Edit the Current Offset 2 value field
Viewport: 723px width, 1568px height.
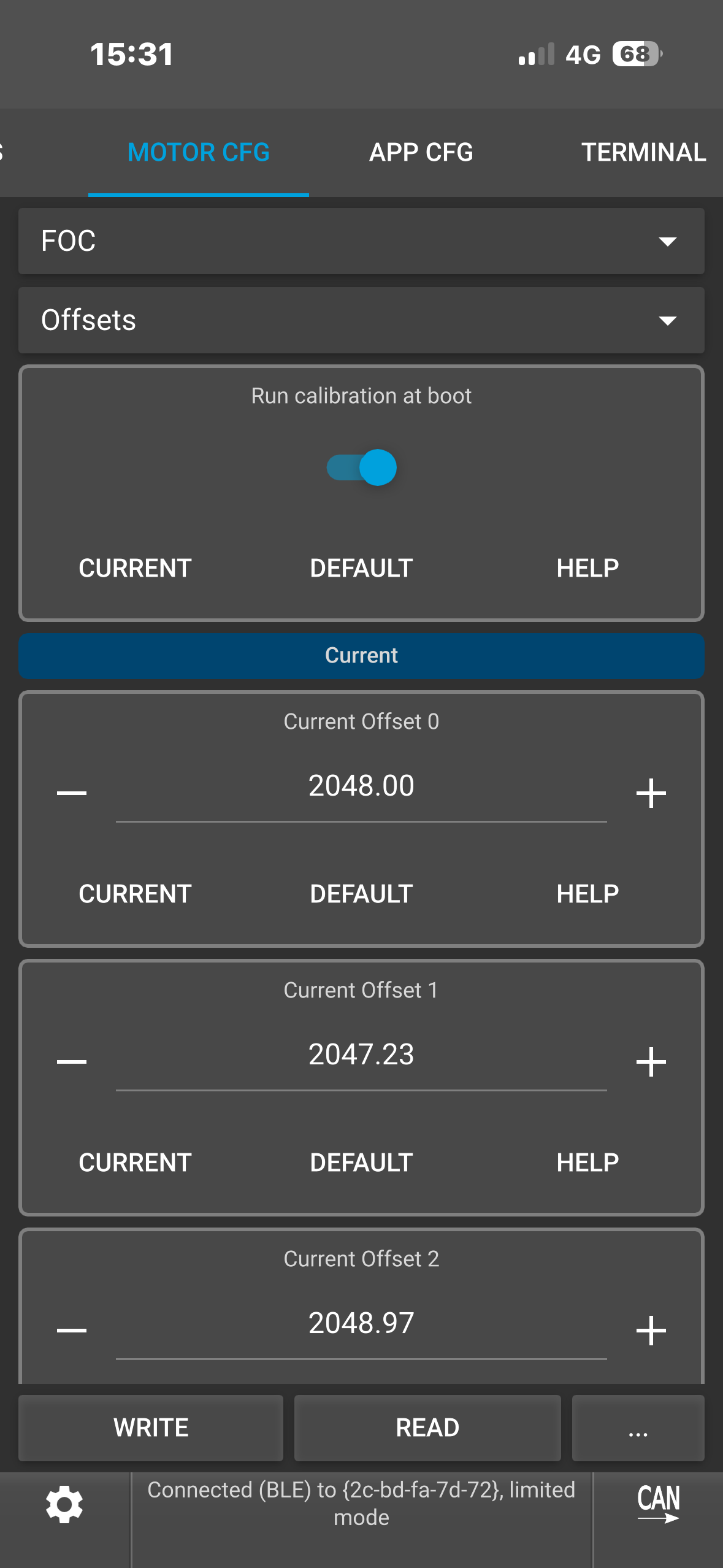(x=361, y=1323)
